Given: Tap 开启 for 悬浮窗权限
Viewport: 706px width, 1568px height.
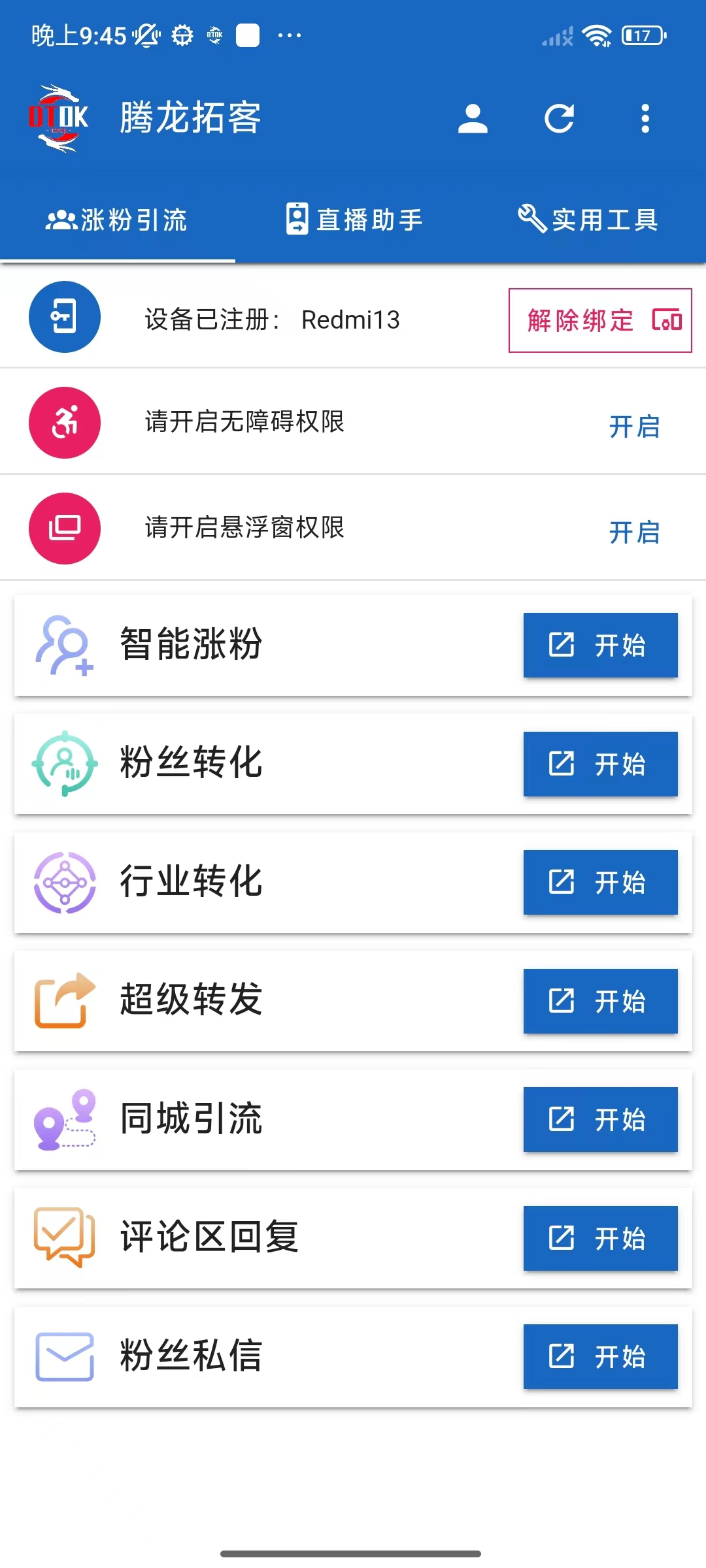Looking at the screenshot, I should 634,532.
